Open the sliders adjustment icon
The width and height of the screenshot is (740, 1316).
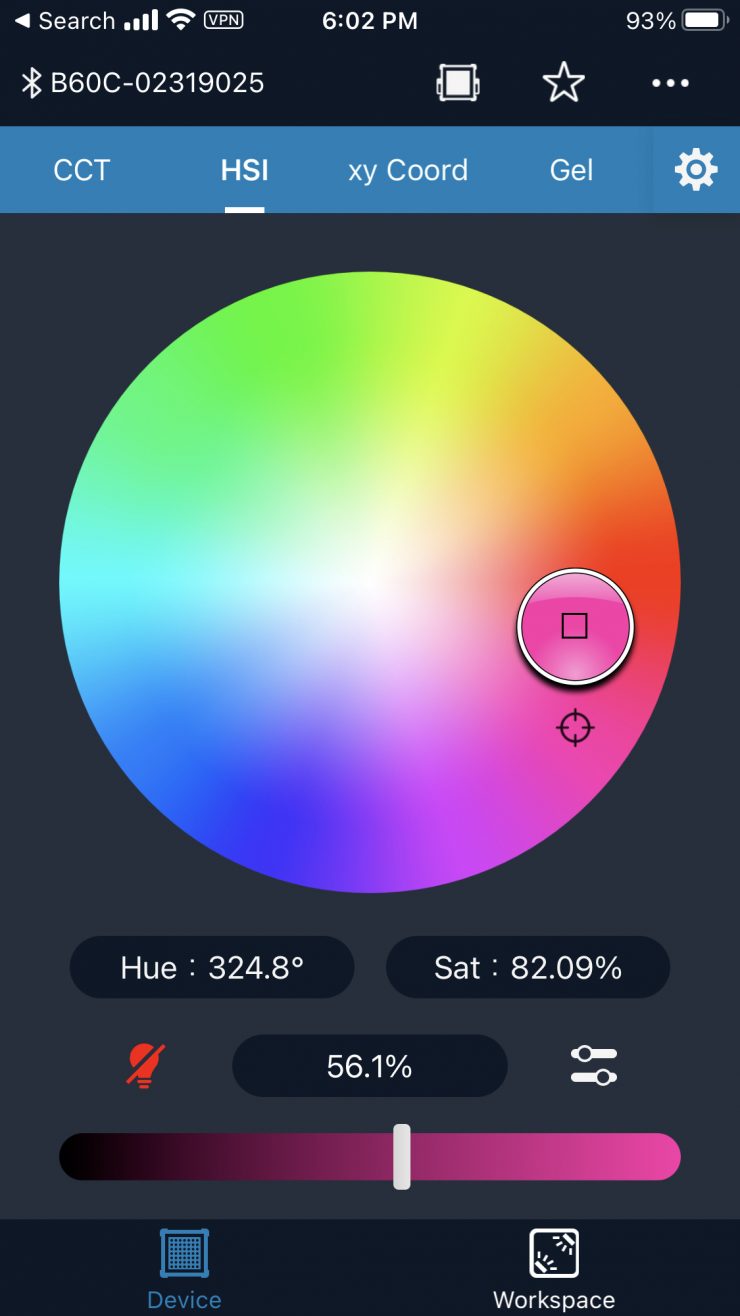coord(594,1066)
